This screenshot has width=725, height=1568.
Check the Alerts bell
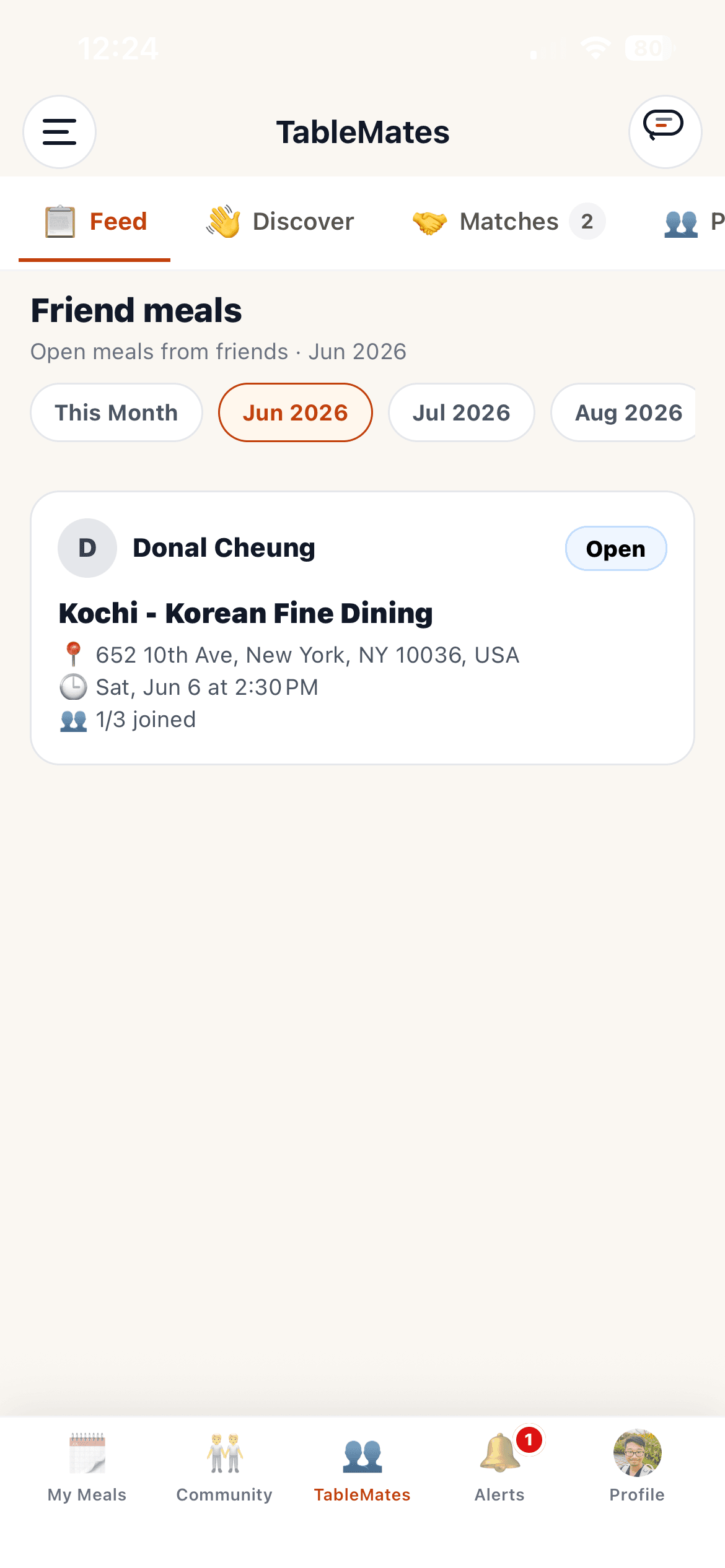500,1468
